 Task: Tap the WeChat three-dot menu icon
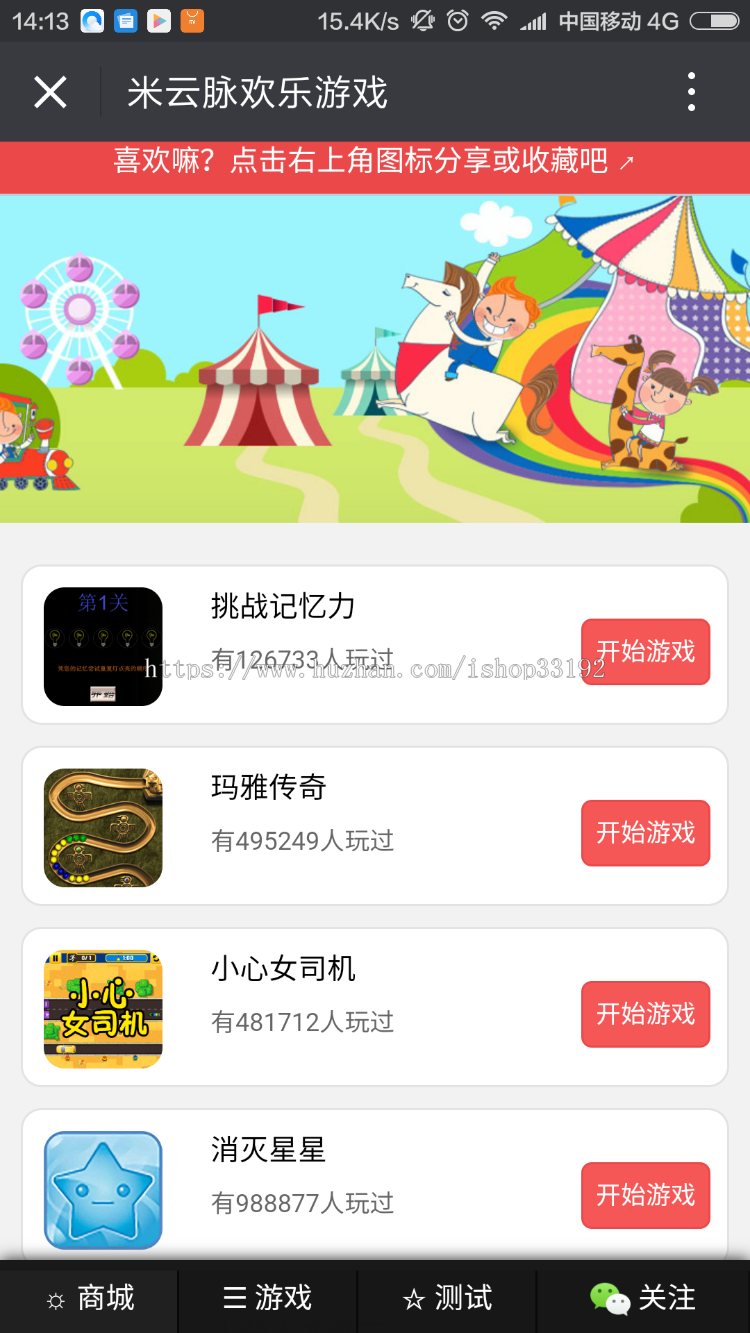coord(690,91)
